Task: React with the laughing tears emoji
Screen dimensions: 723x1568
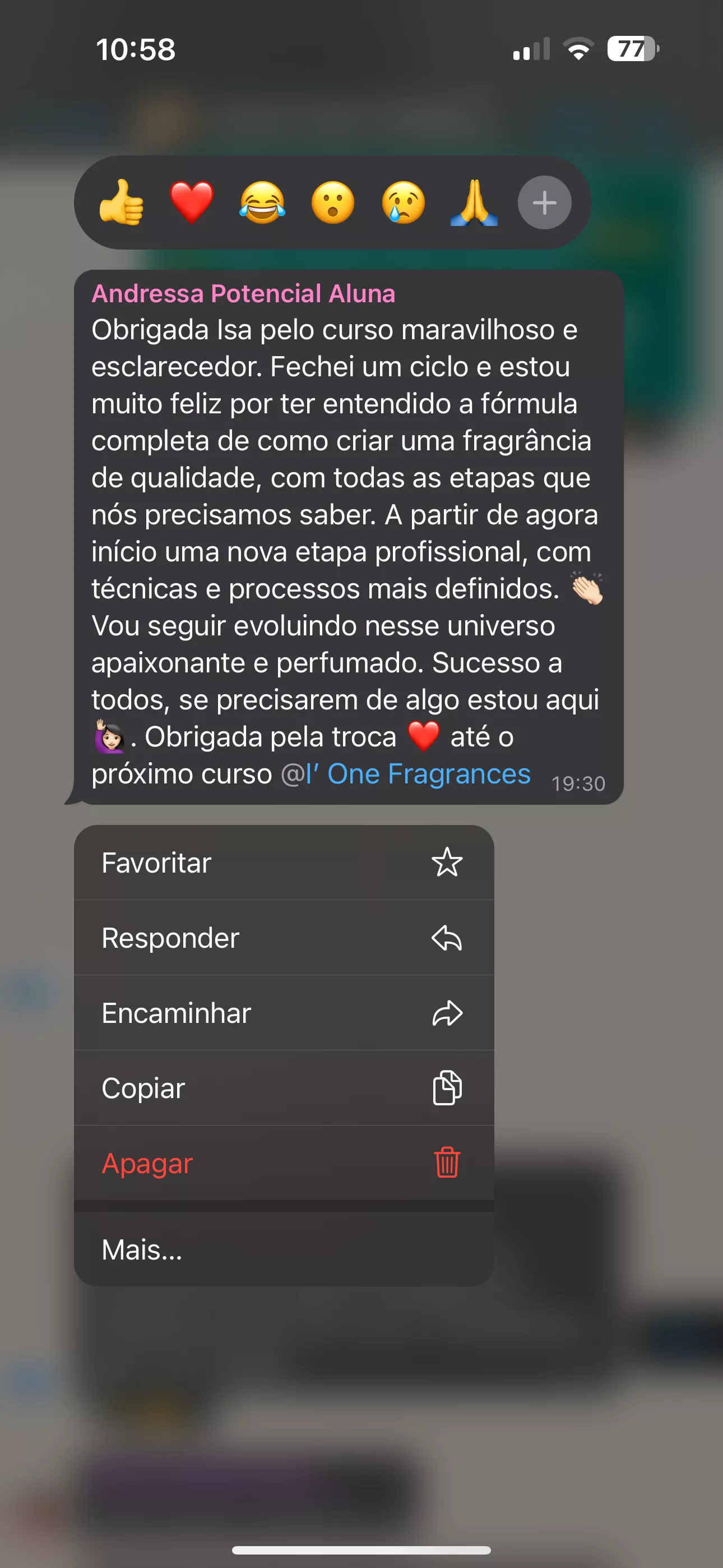Action: [x=262, y=202]
